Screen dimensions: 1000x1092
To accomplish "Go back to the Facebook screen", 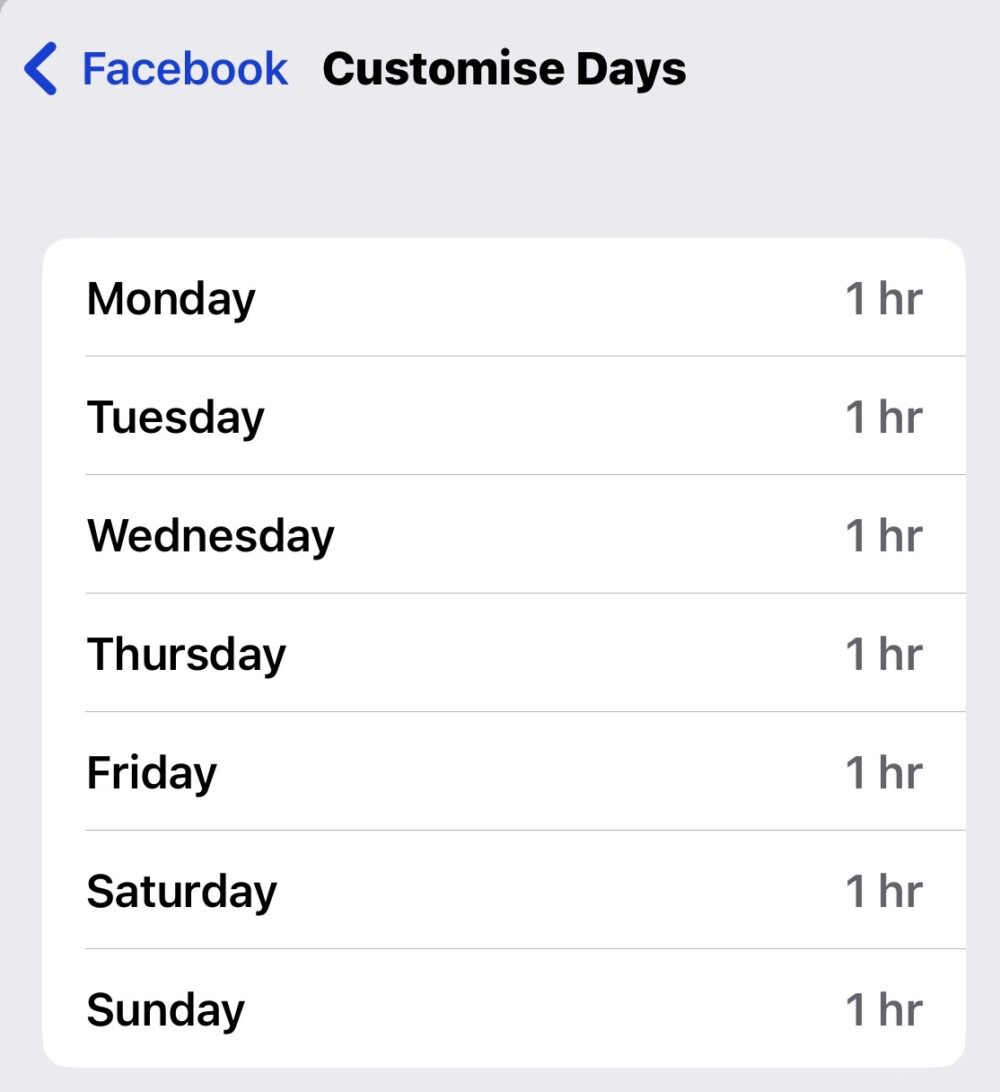I will click(157, 69).
